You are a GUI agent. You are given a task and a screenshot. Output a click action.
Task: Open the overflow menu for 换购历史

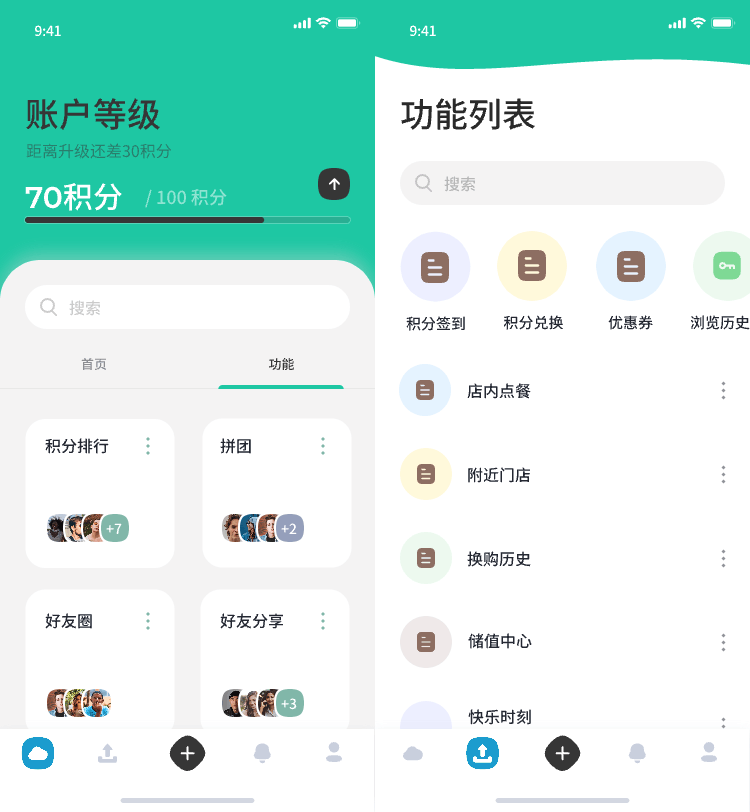(x=723, y=558)
